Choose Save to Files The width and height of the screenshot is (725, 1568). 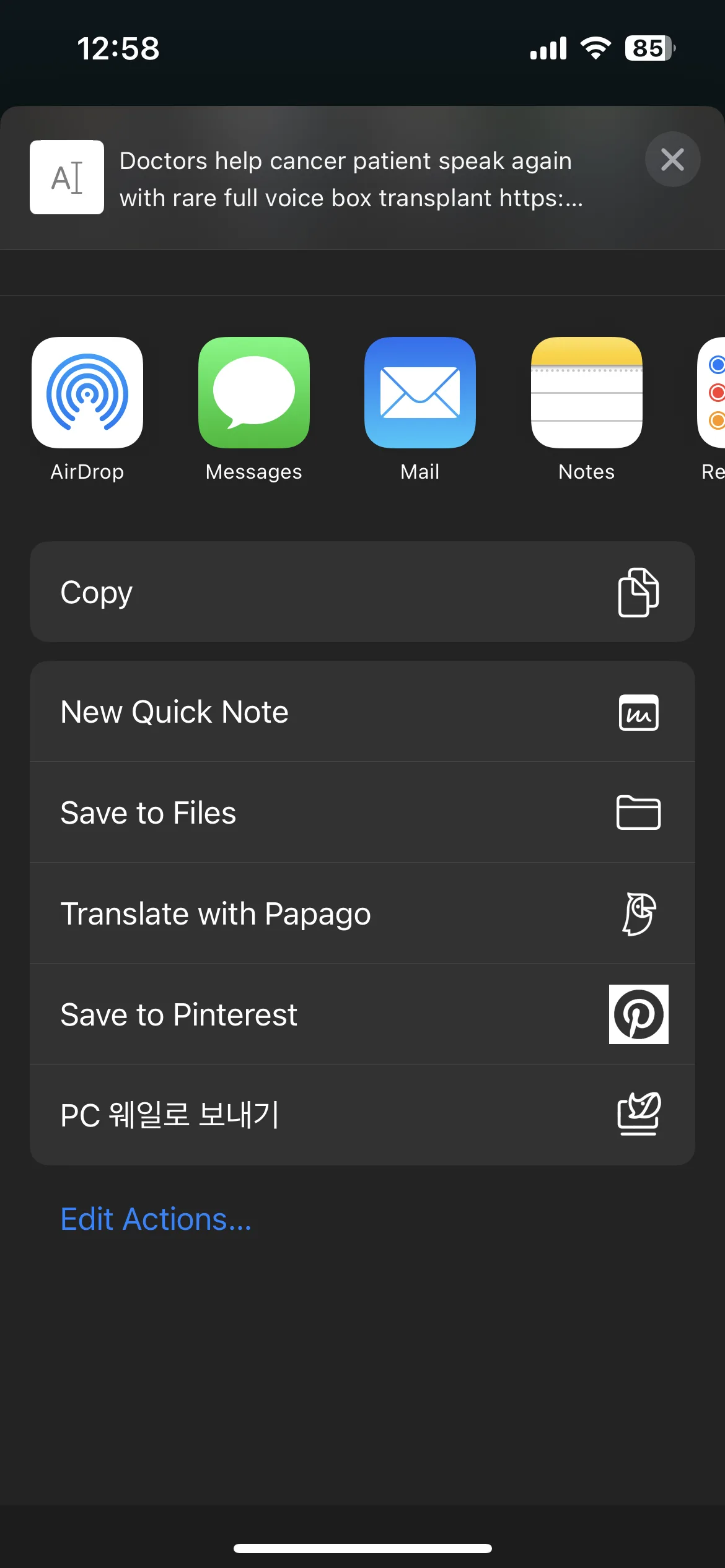coord(362,812)
